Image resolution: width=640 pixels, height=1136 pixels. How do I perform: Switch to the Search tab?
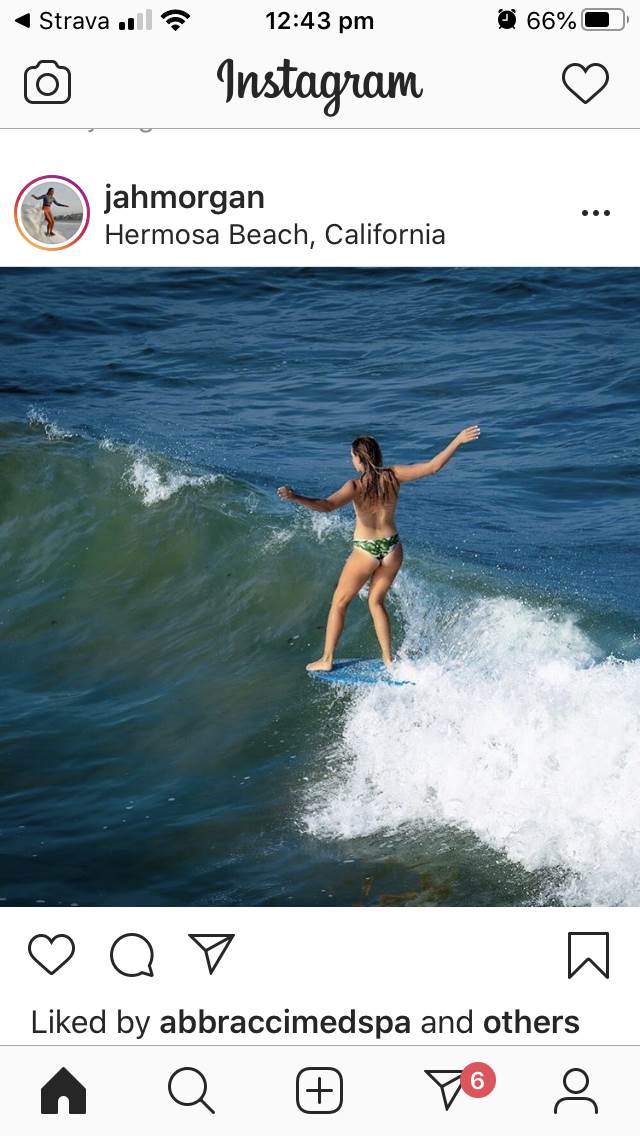tap(191, 1091)
